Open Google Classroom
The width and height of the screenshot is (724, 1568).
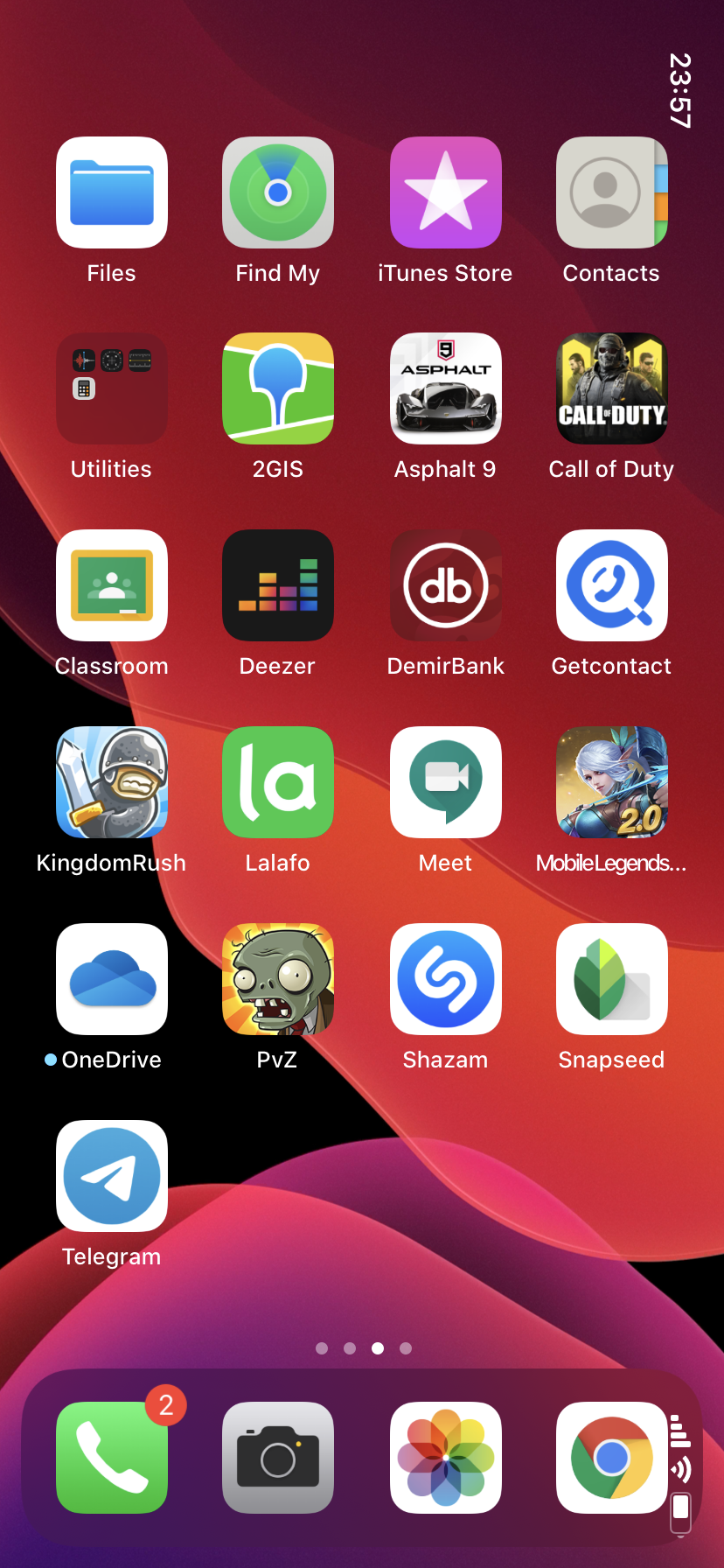(112, 585)
